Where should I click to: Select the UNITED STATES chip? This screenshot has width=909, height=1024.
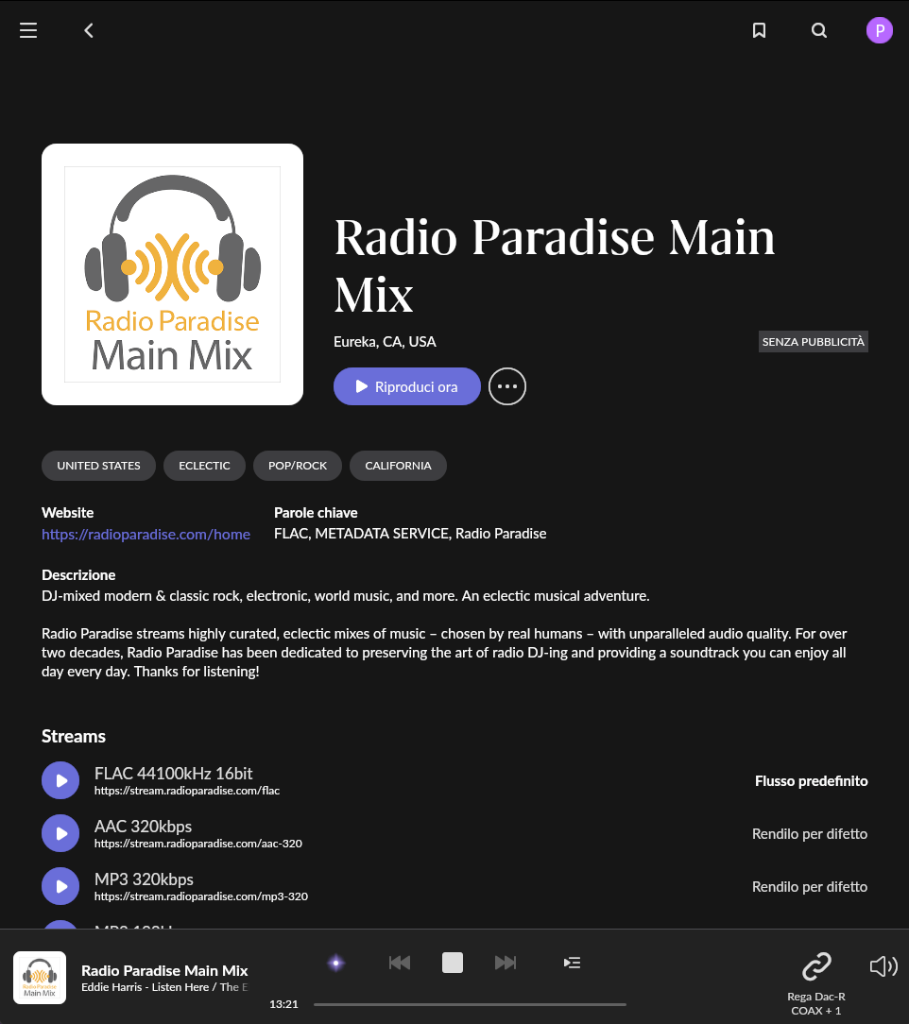coord(98,466)
